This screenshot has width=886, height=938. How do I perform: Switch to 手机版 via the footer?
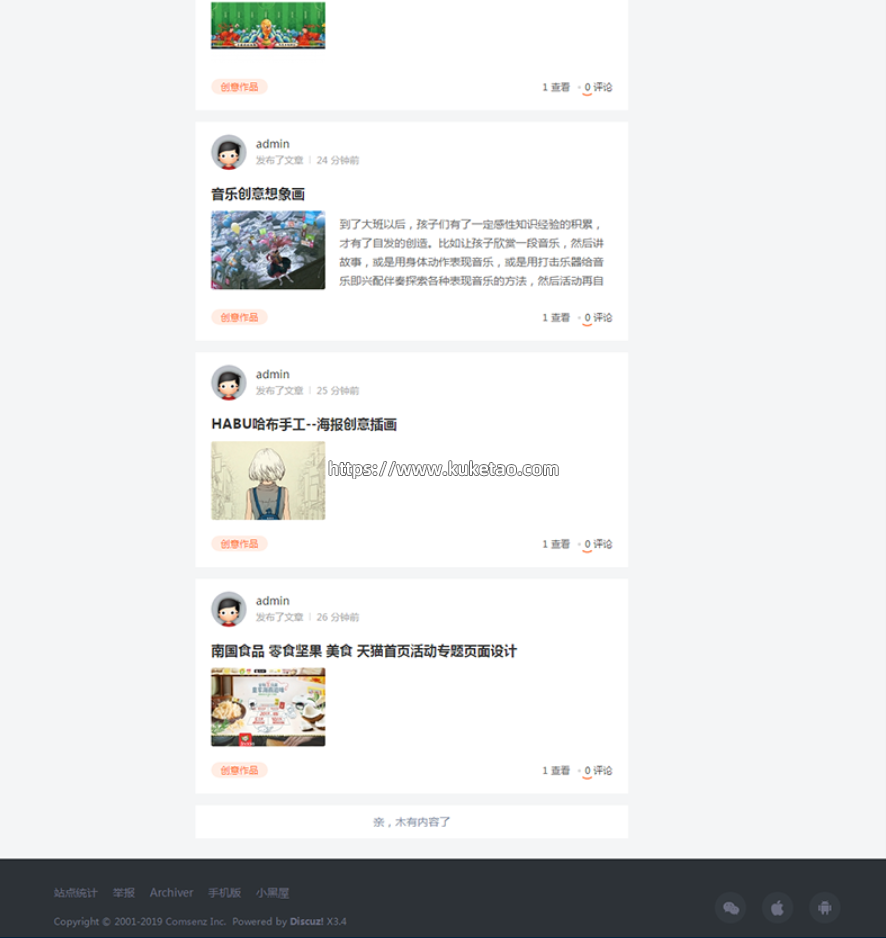click(x=224, y=893)
